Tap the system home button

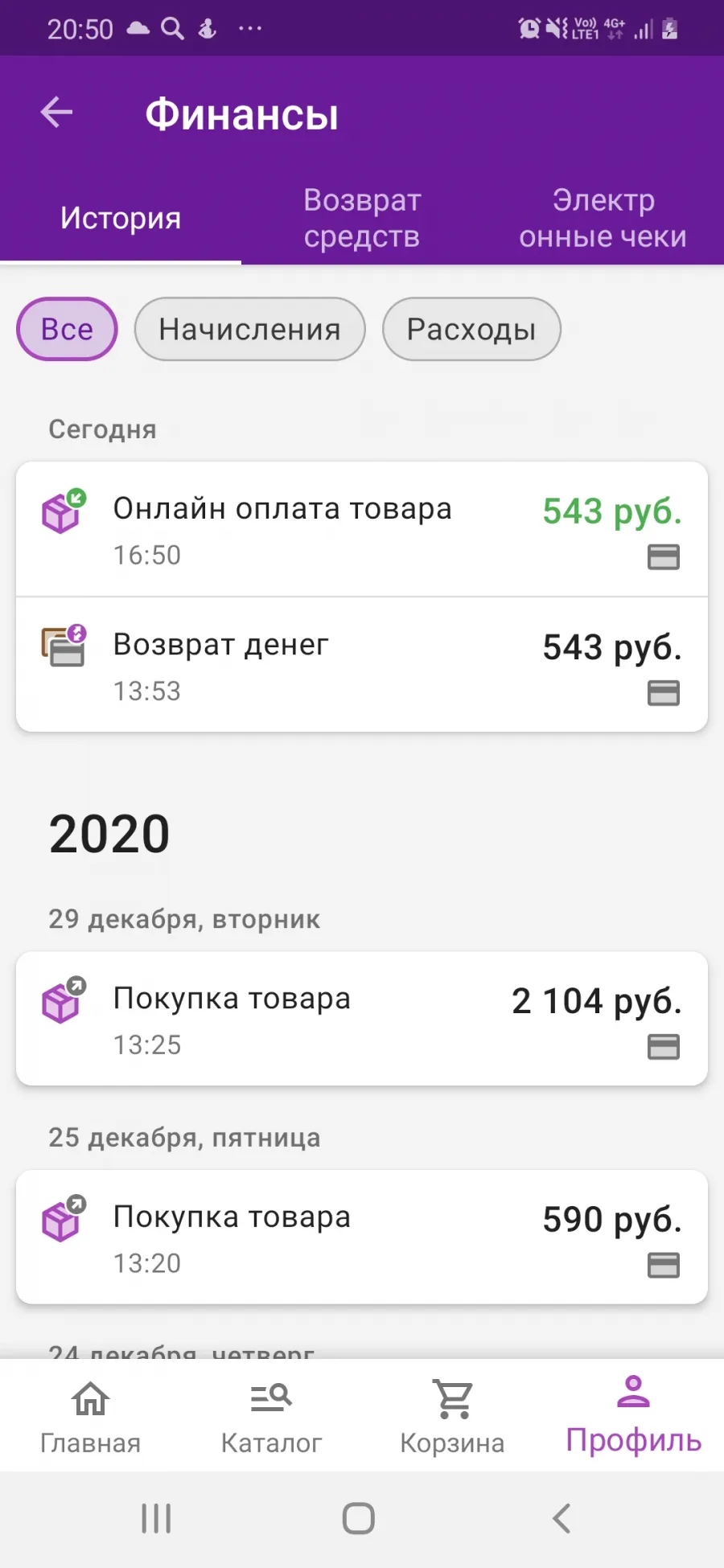click(359, 1518)
